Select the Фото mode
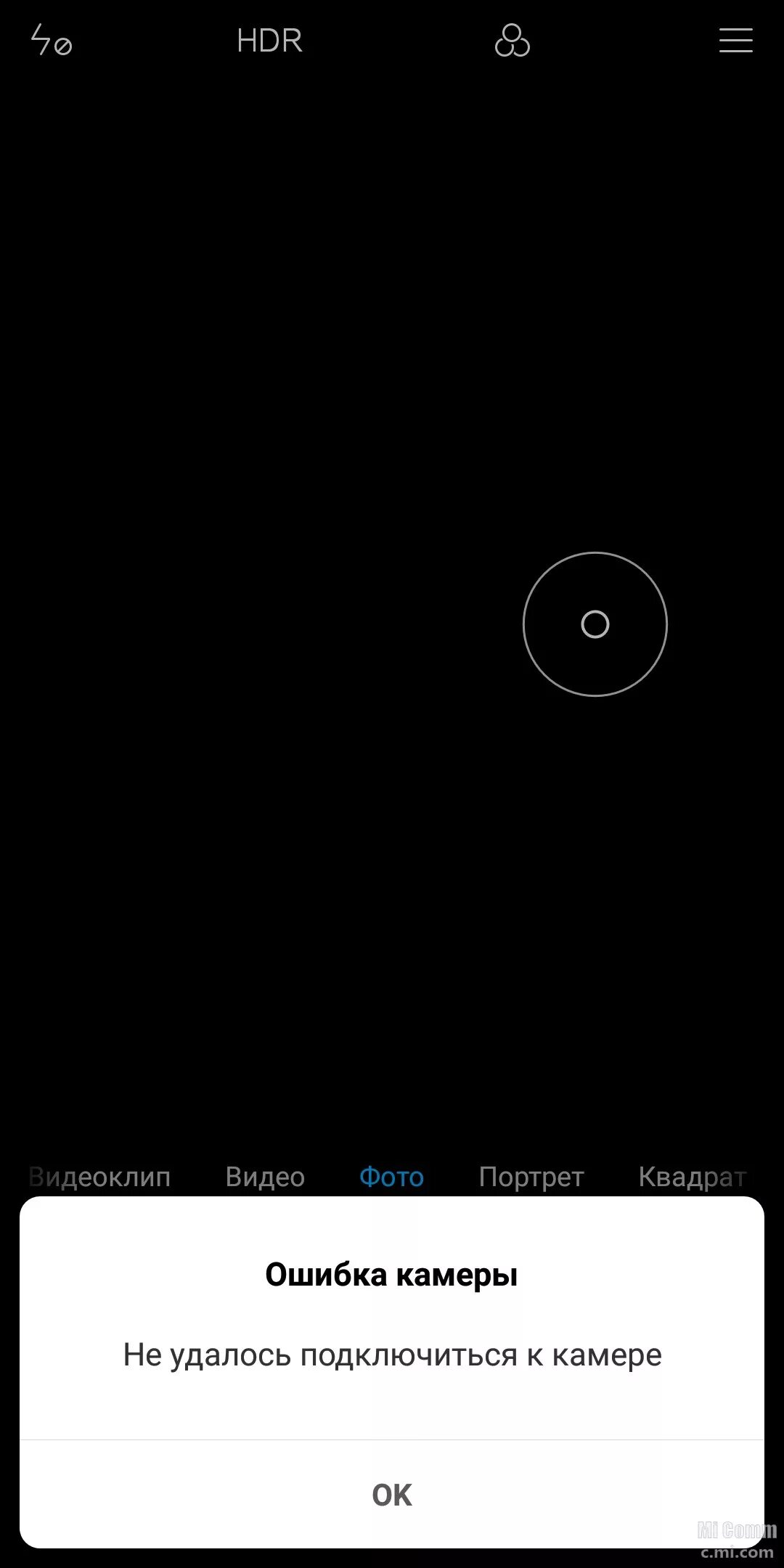Image resolution: width=784 pixels, height=1568 pixels. point(392,1177)
